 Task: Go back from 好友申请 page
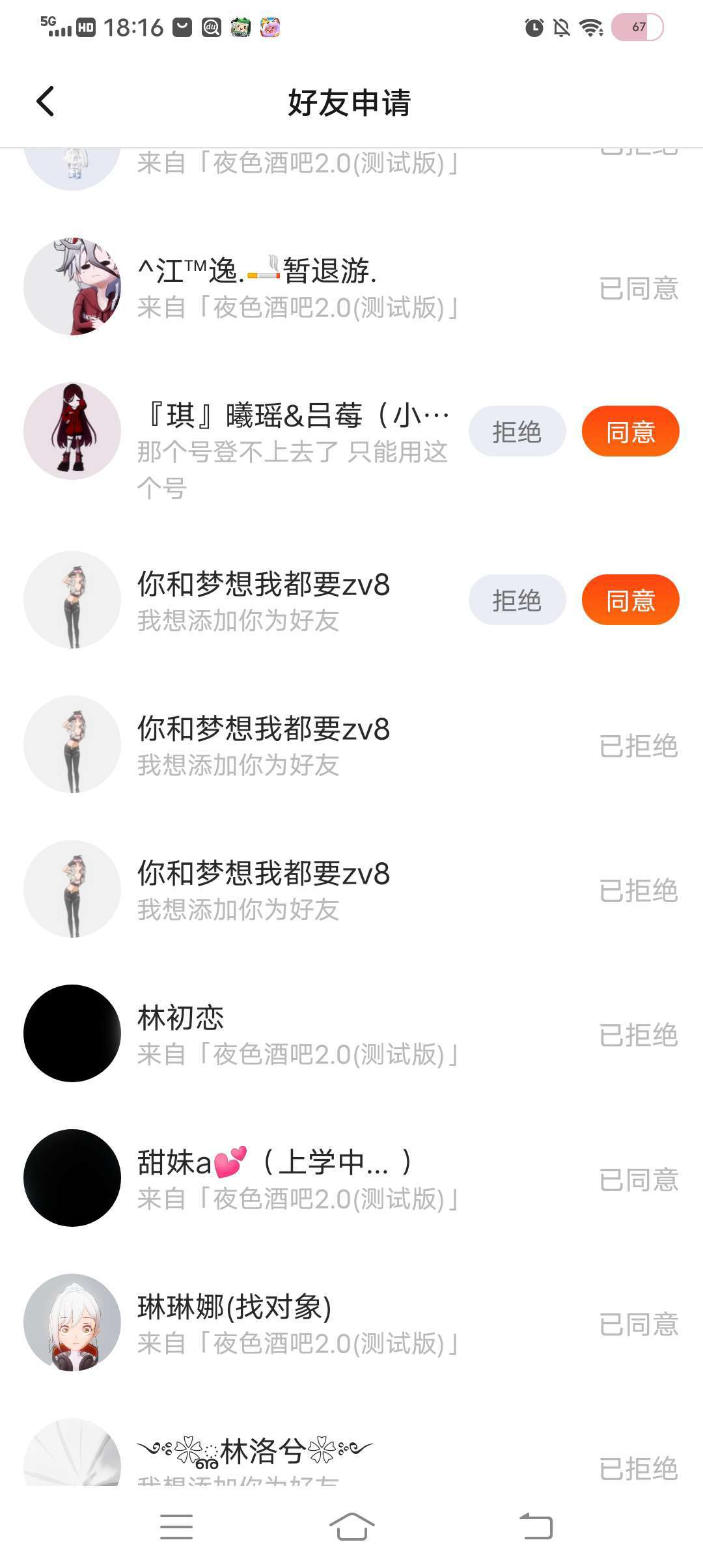click(x=46, y=102)
